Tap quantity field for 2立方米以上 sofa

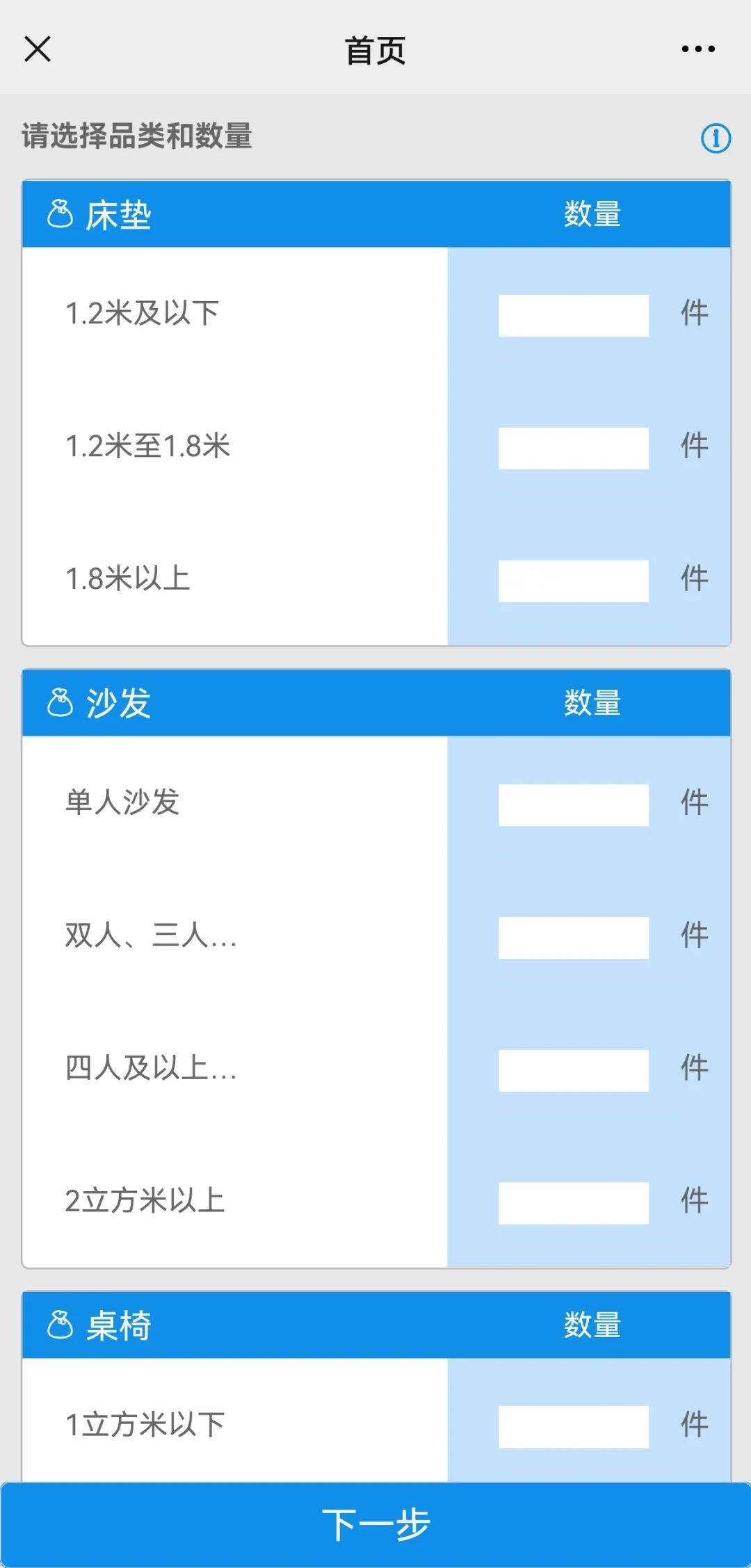tap(573, 1203)
